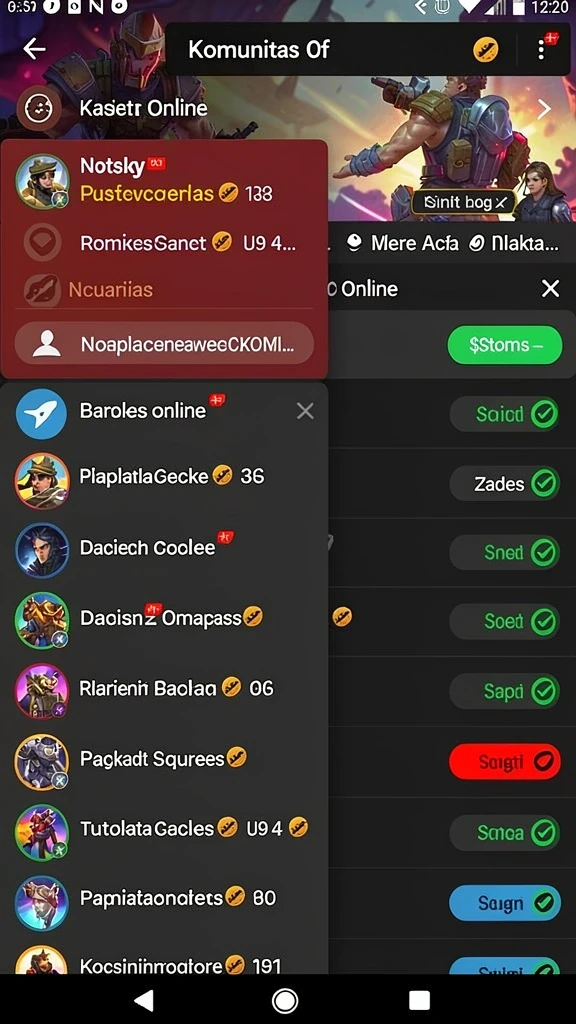
Task: Go back using the top-left arrow
Action: (34, 49)
